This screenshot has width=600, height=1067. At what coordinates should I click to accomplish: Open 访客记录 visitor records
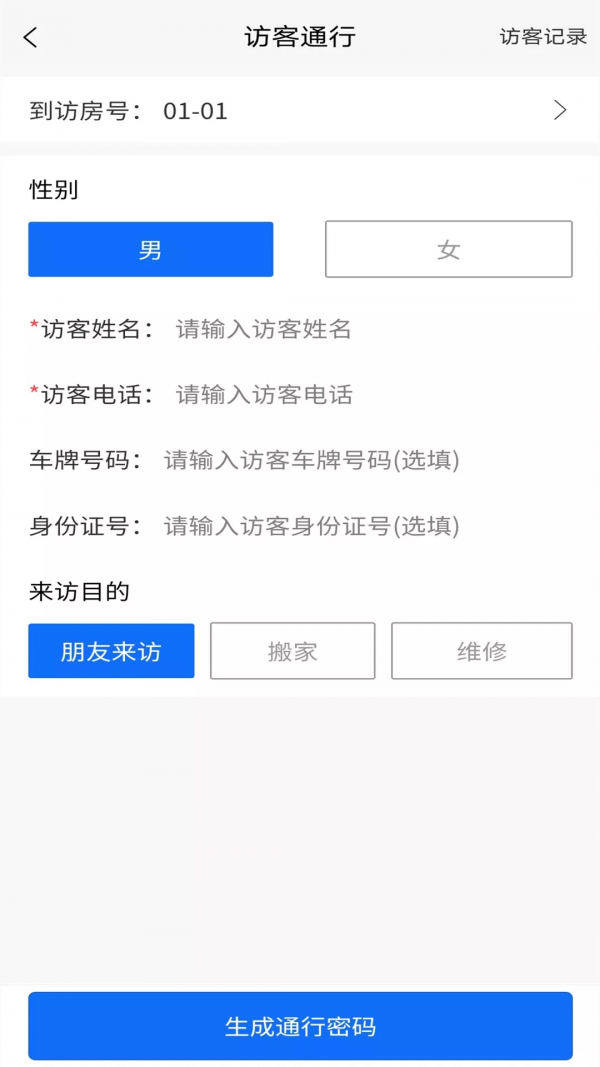tap(543, 37)
